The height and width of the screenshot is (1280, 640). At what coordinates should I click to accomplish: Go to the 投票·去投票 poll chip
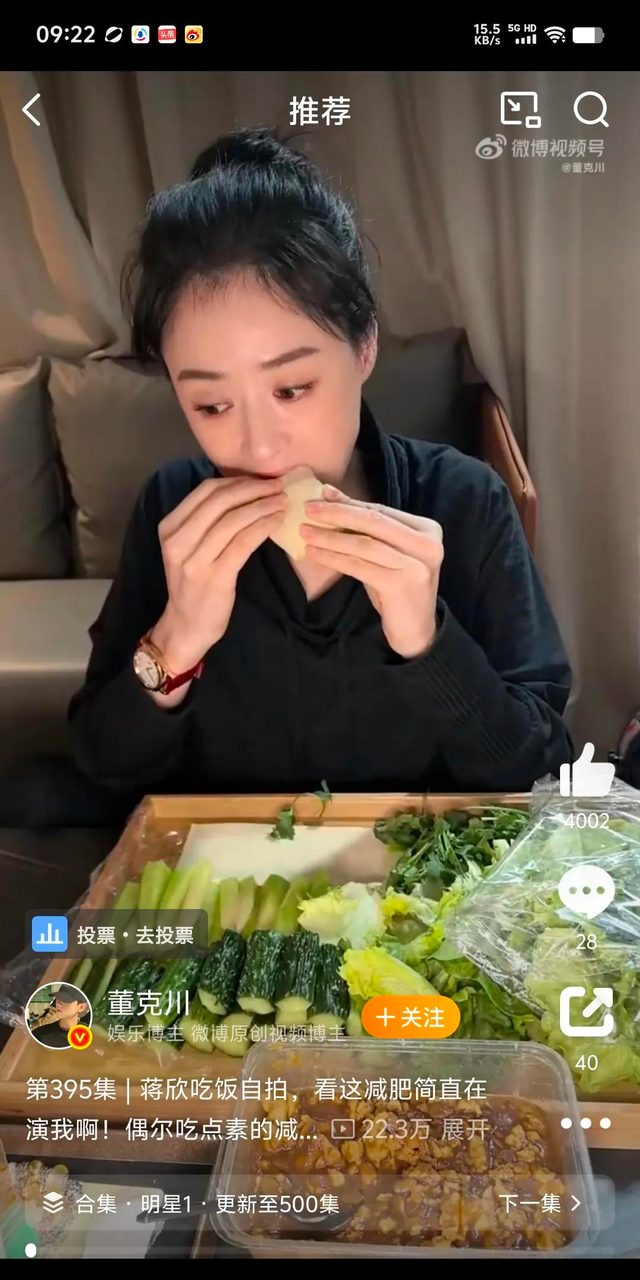pos(115,935)
